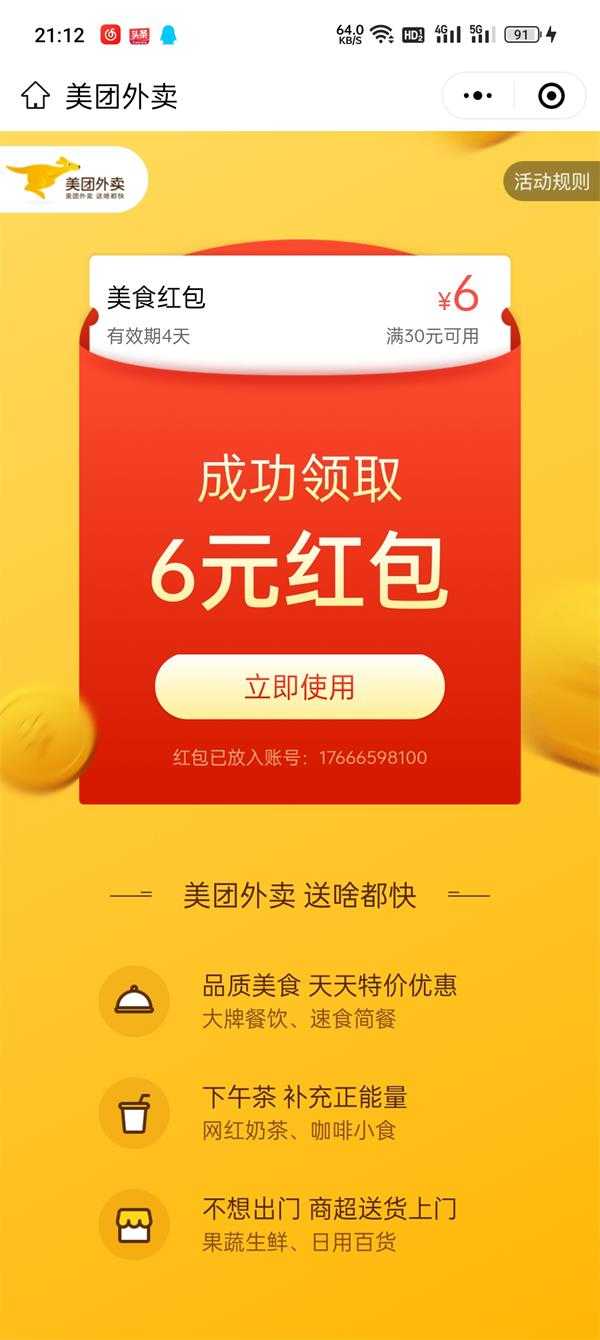Close the mini program with the circle button
Image resolution: width=600 pixels, height=1340 pixels.
point(551,96)
